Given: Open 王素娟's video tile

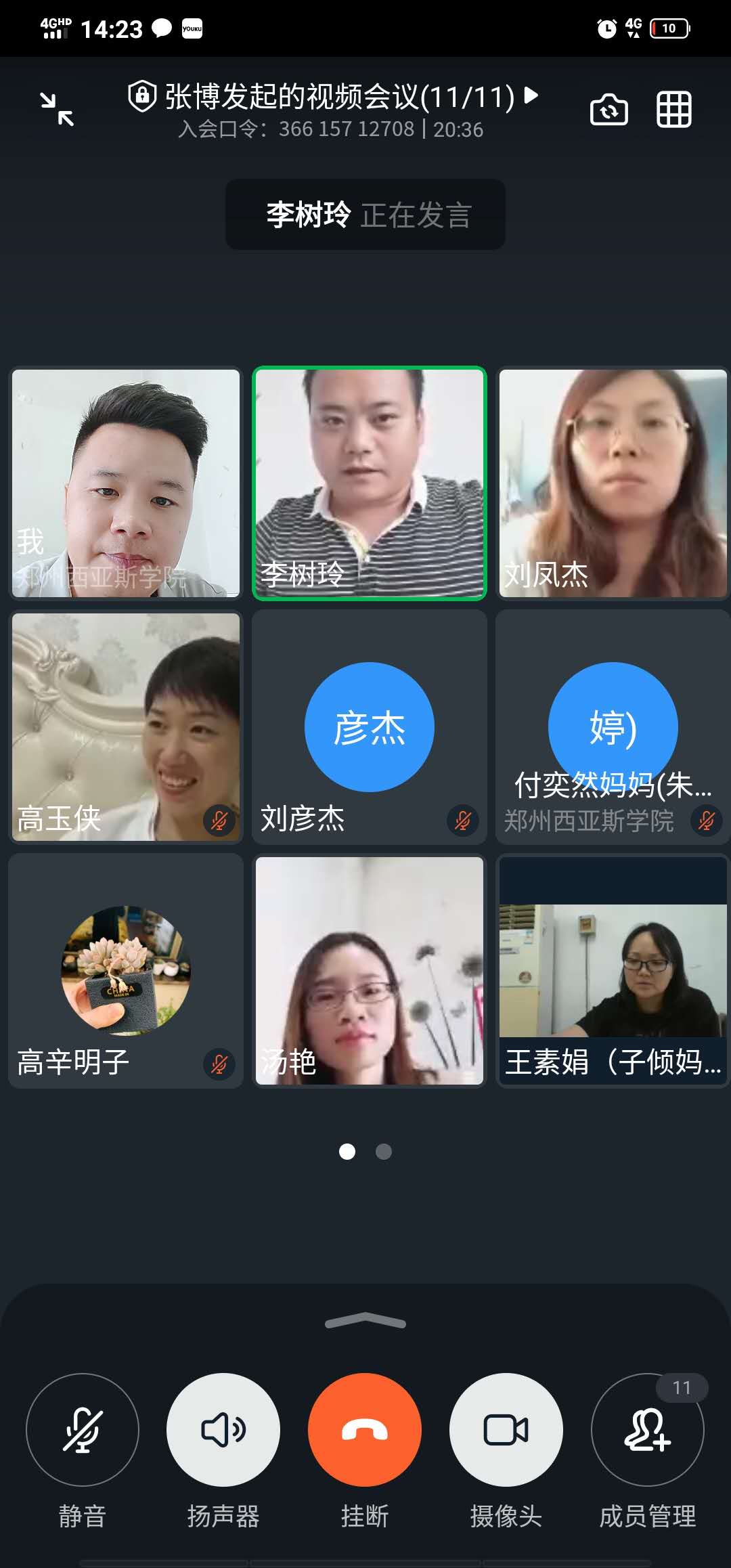Looking at the screenshot, I should (613, 971).
